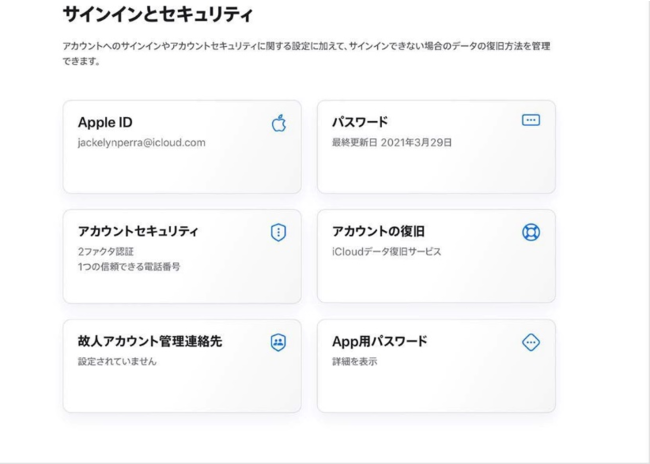The width and height of the screenshot is (650, 464).
Task: Open the Apple ID card
Action: tap(181, 146)
